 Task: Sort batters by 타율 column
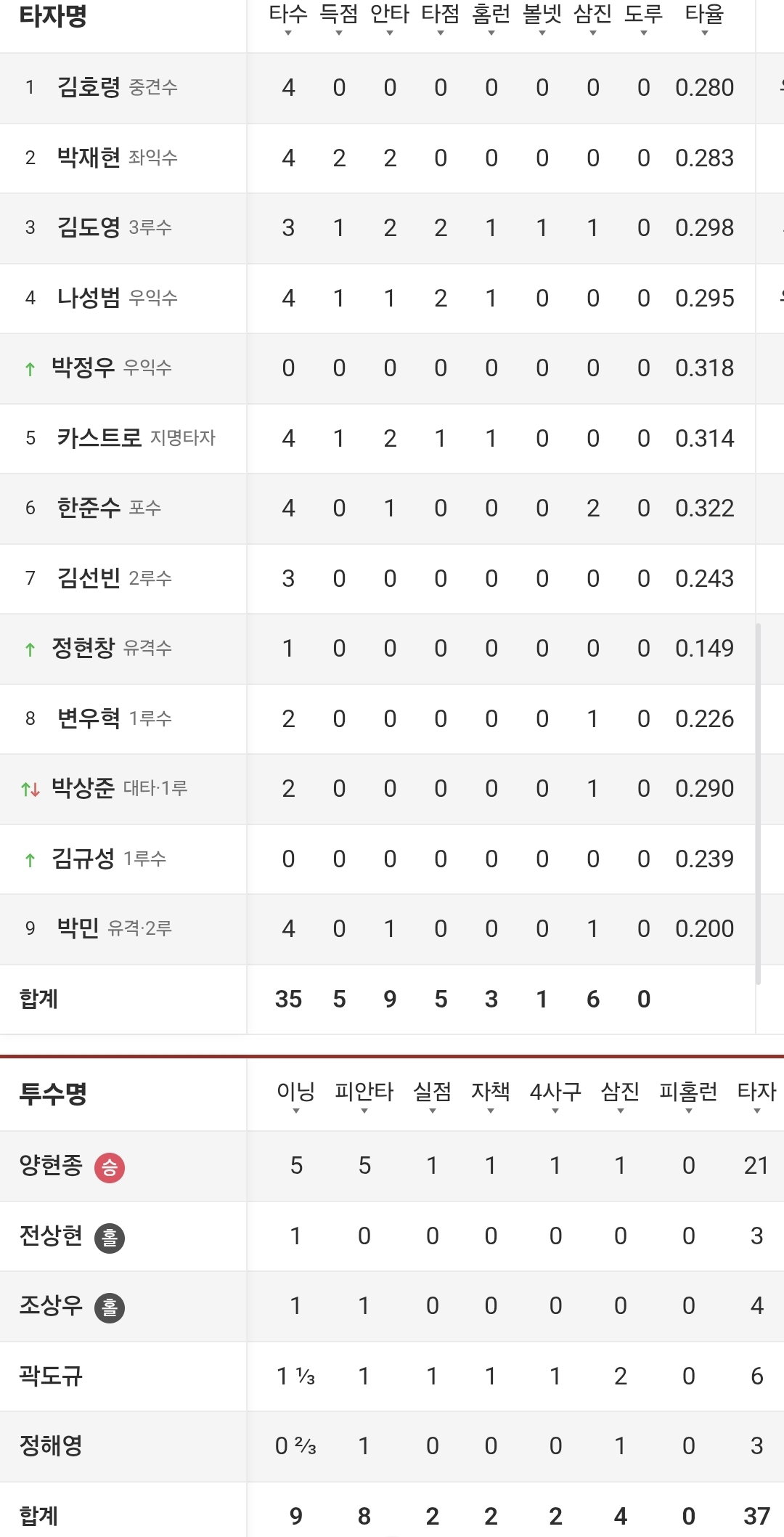point(705,19)
